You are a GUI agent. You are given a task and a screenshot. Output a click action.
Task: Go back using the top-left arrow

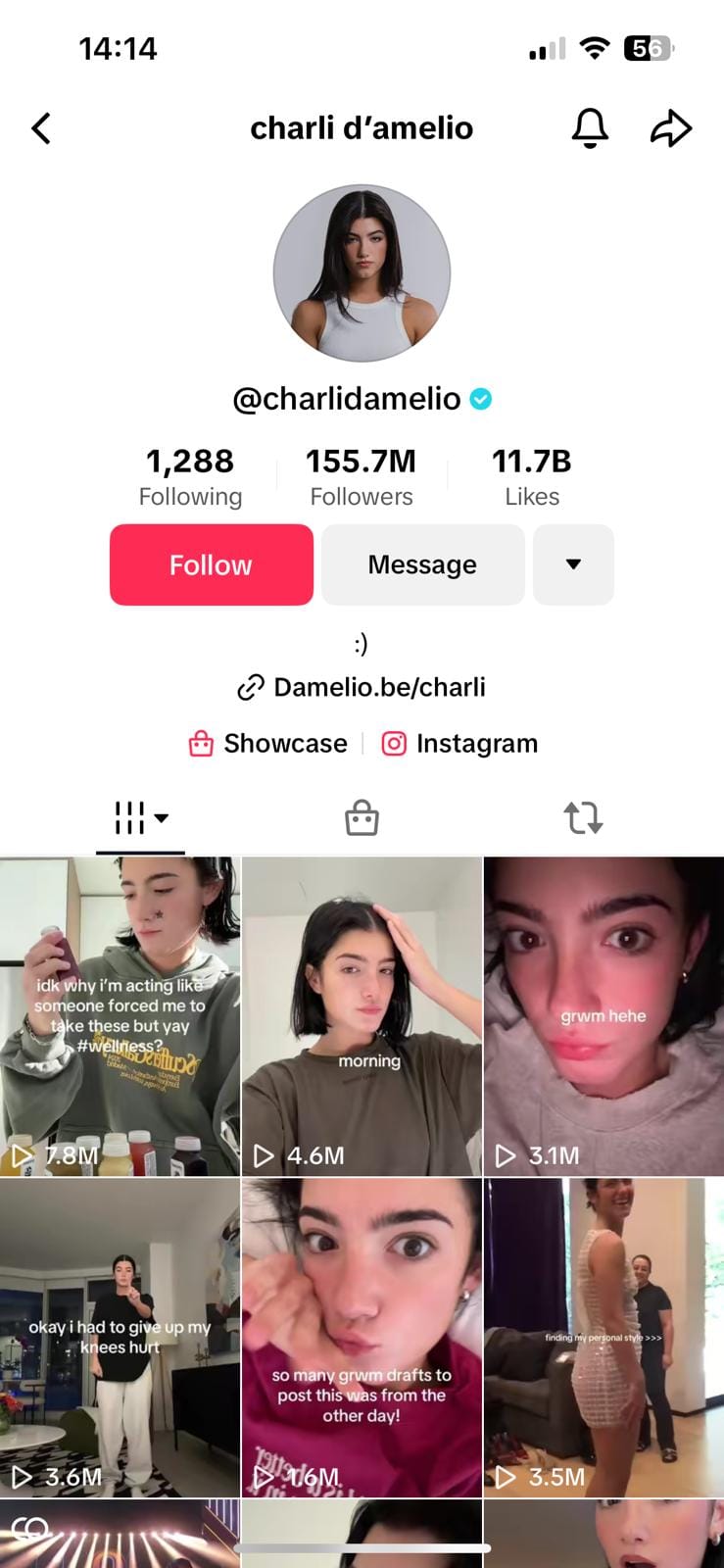pos(41,128)
